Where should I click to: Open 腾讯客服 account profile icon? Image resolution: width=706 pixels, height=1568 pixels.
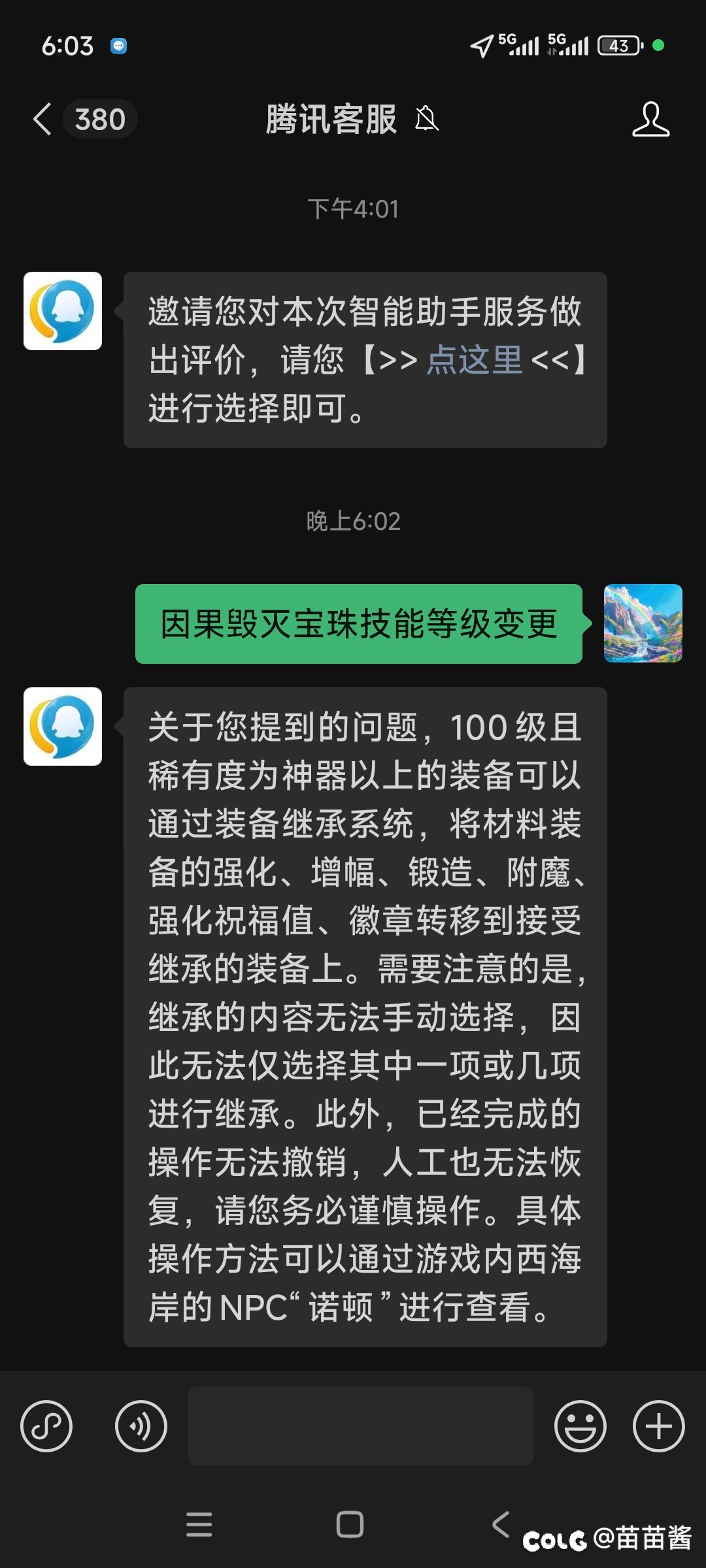[x=650, y=120]
